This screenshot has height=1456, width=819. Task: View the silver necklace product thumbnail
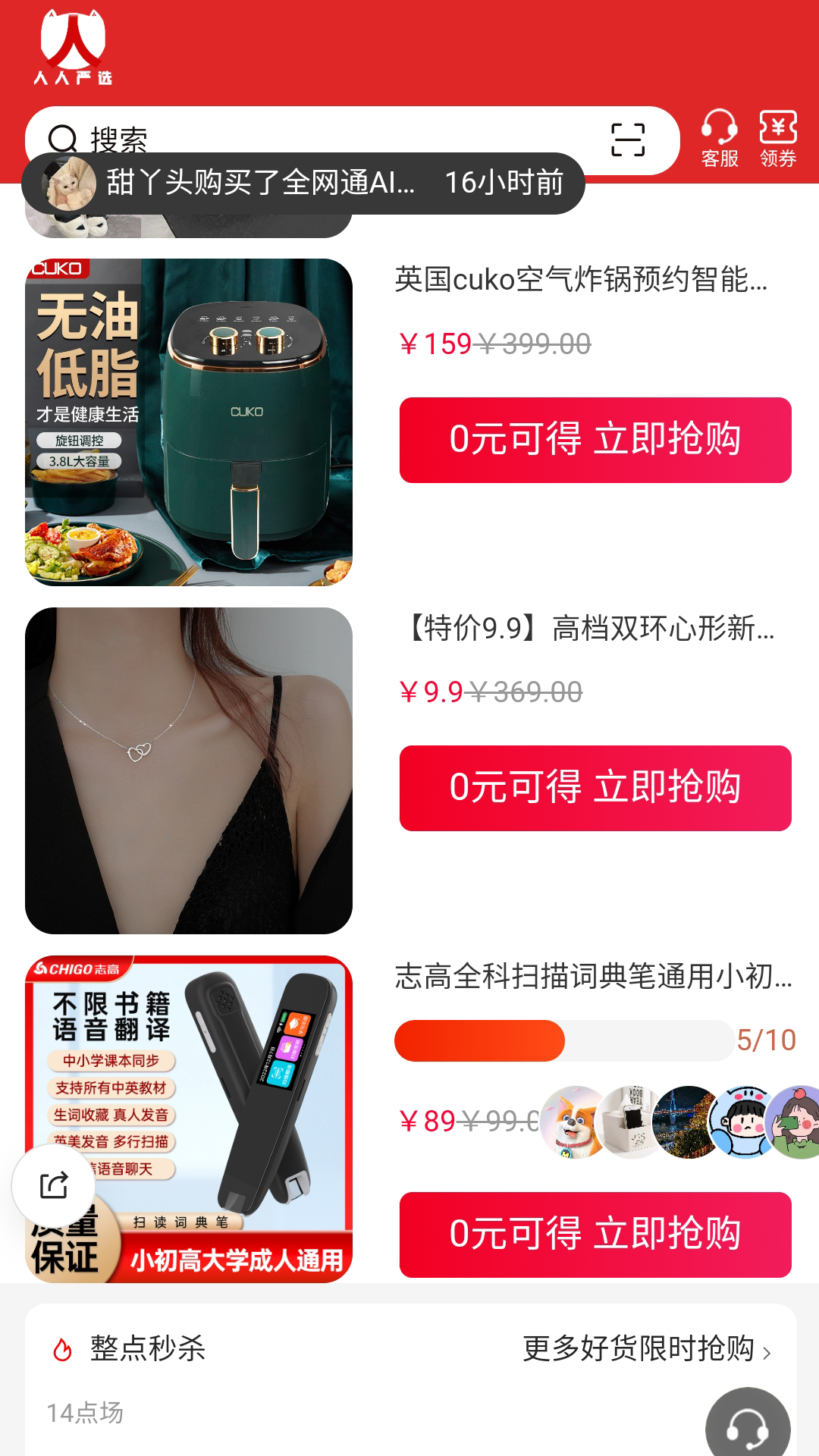188,770
